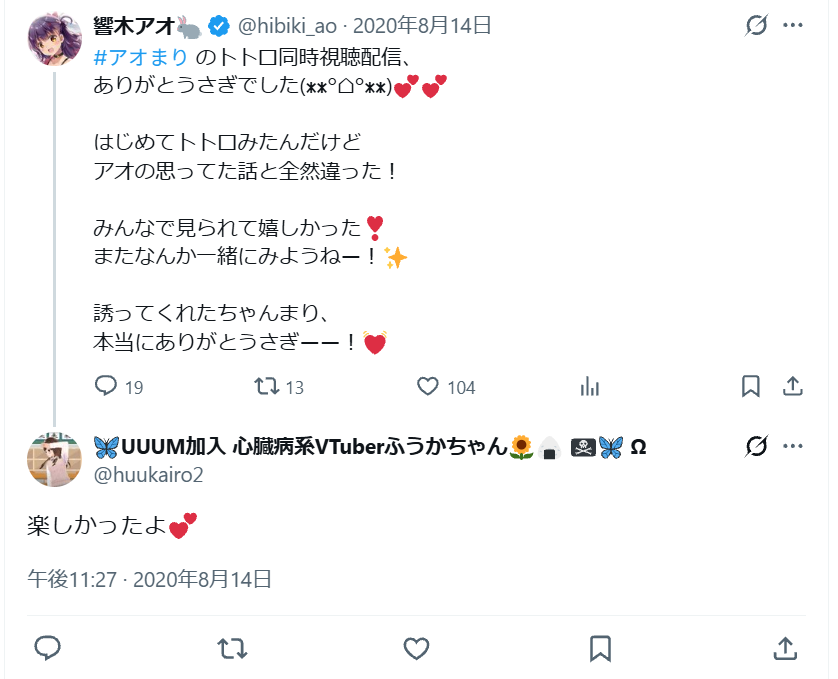838x679 pixels.
Task: Open the Grok icon on 響木アオ's tweet
Action: click(756, 25)
